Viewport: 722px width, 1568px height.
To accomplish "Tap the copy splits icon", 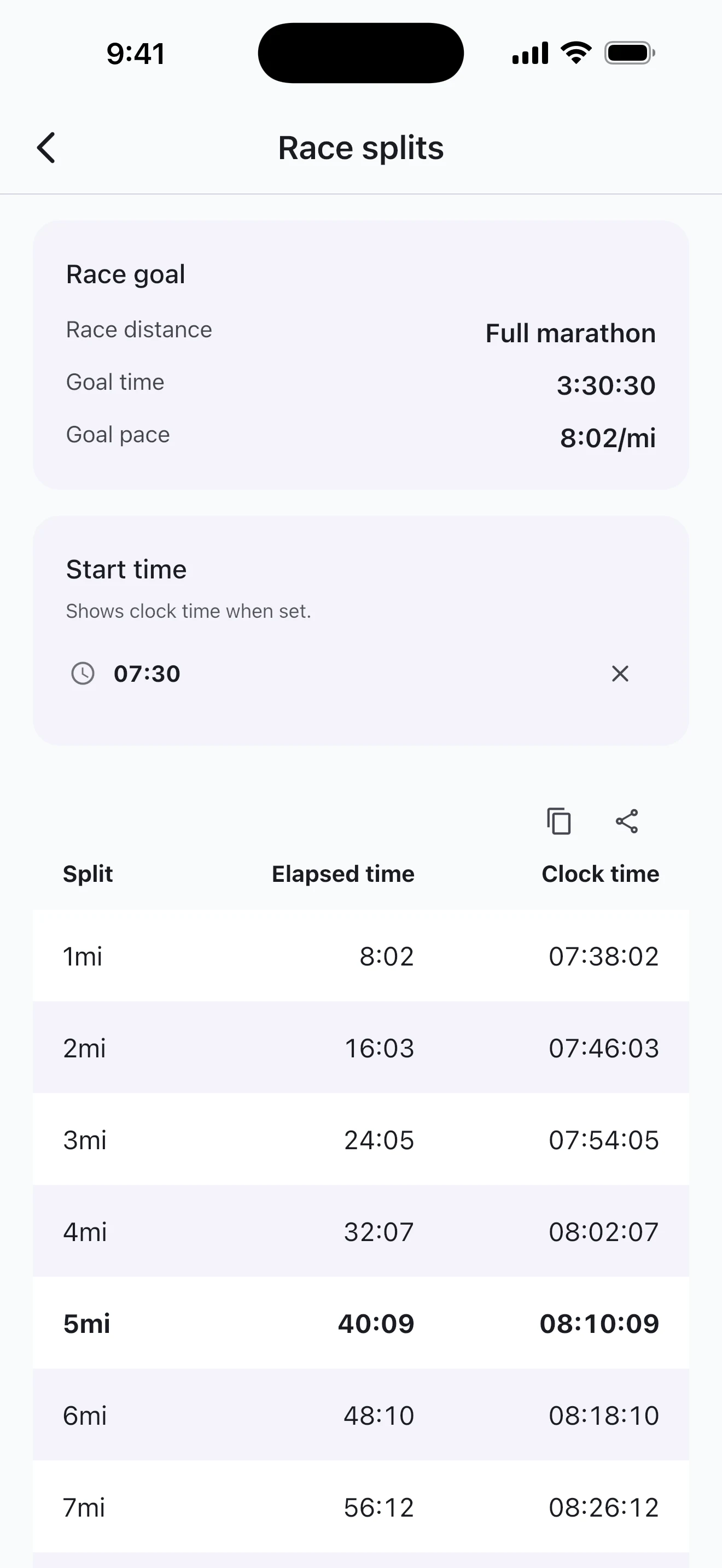I will coord(558,821).
